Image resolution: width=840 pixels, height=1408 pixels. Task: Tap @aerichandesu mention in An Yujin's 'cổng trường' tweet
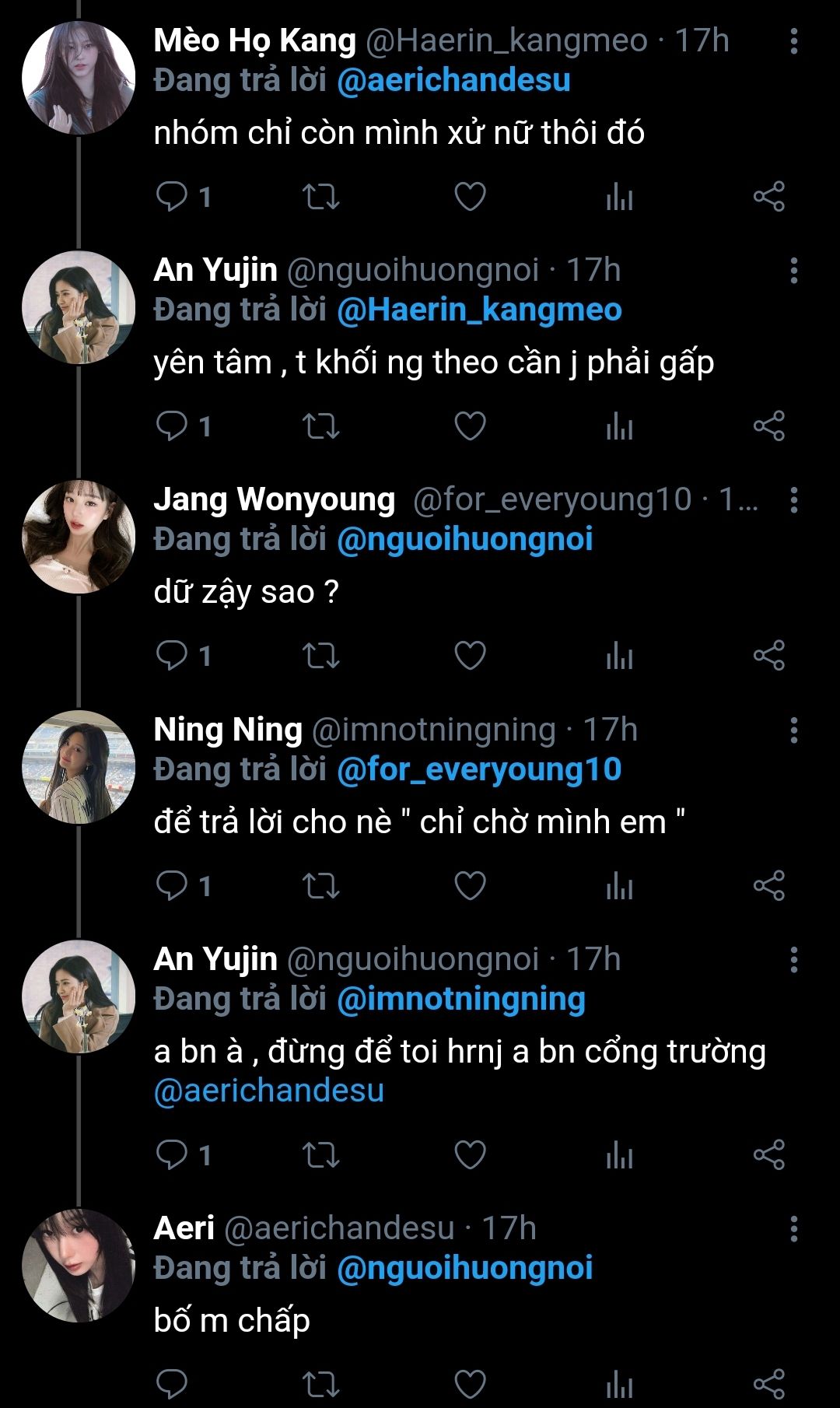269,1091
